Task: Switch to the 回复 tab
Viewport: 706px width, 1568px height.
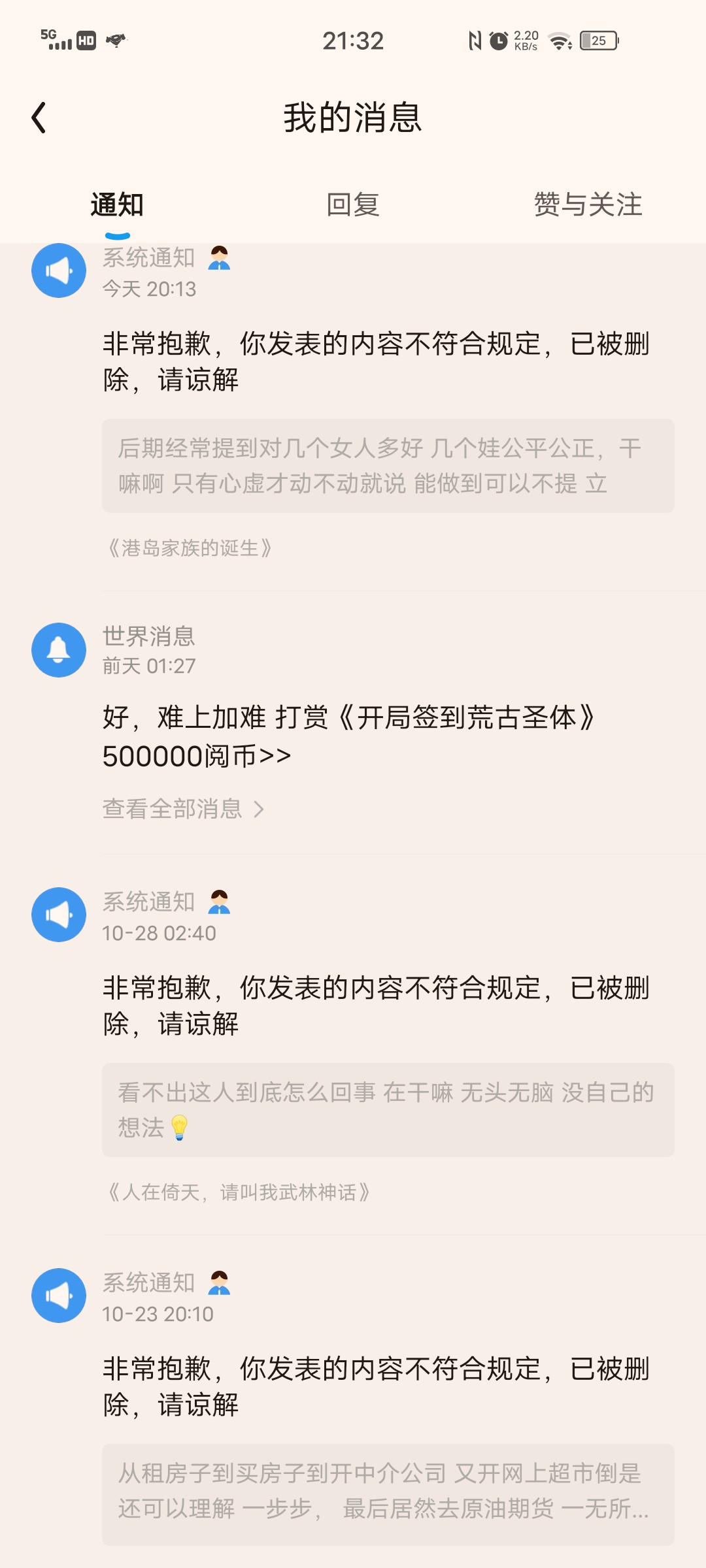Action: pyautogui.click(x=353, y=204)
